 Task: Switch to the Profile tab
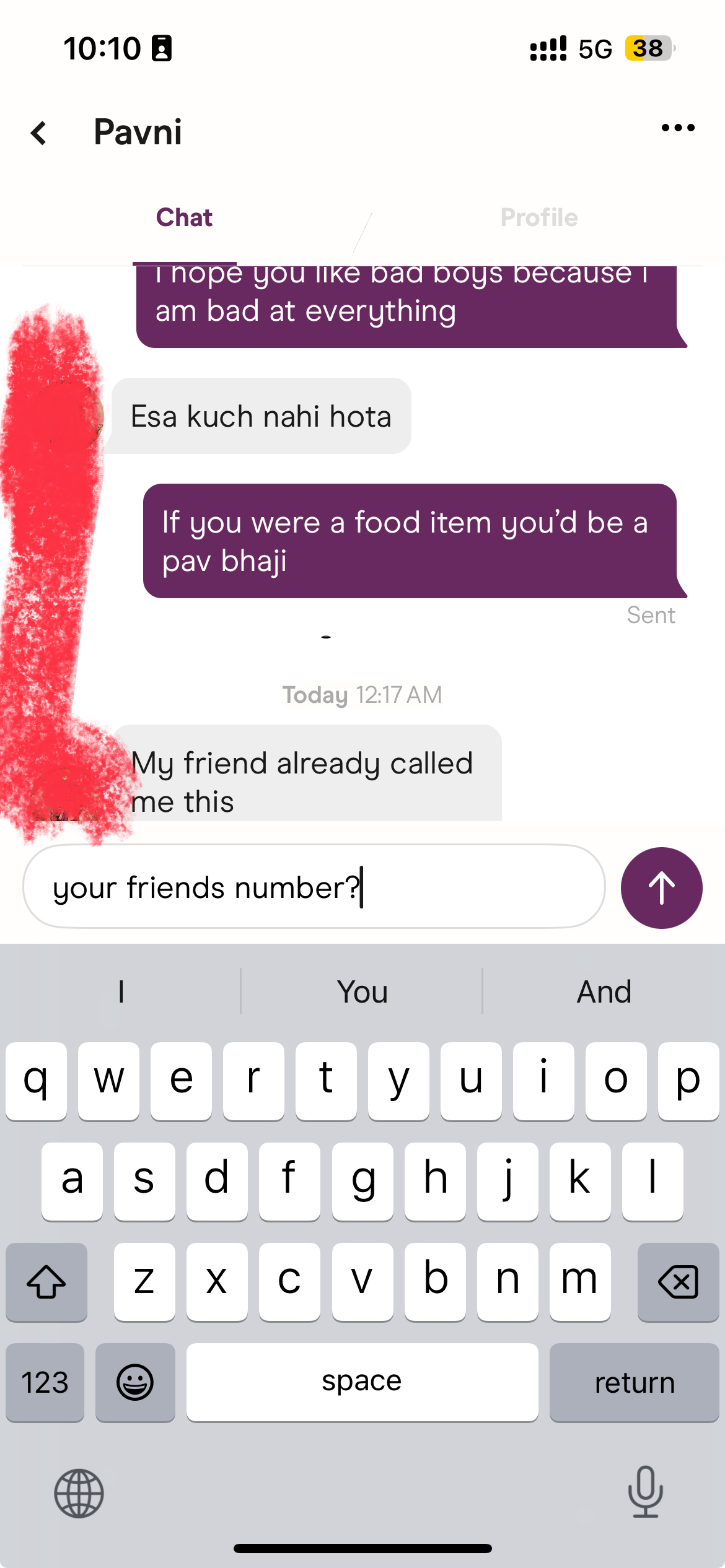(x=538, y=218)
